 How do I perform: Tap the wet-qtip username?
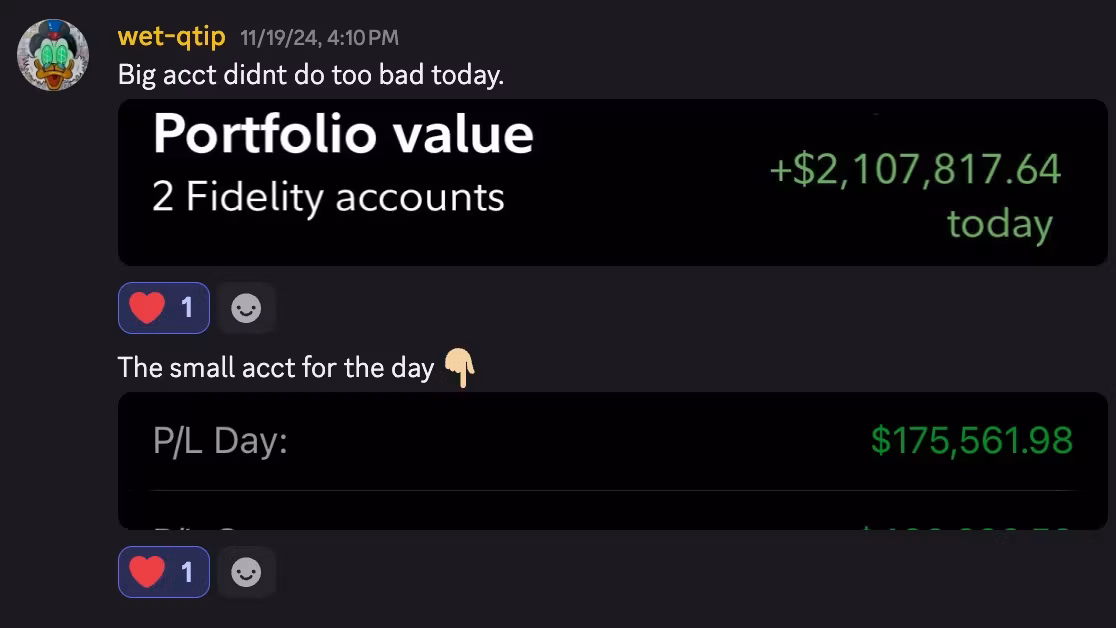(x=171, y=37)
